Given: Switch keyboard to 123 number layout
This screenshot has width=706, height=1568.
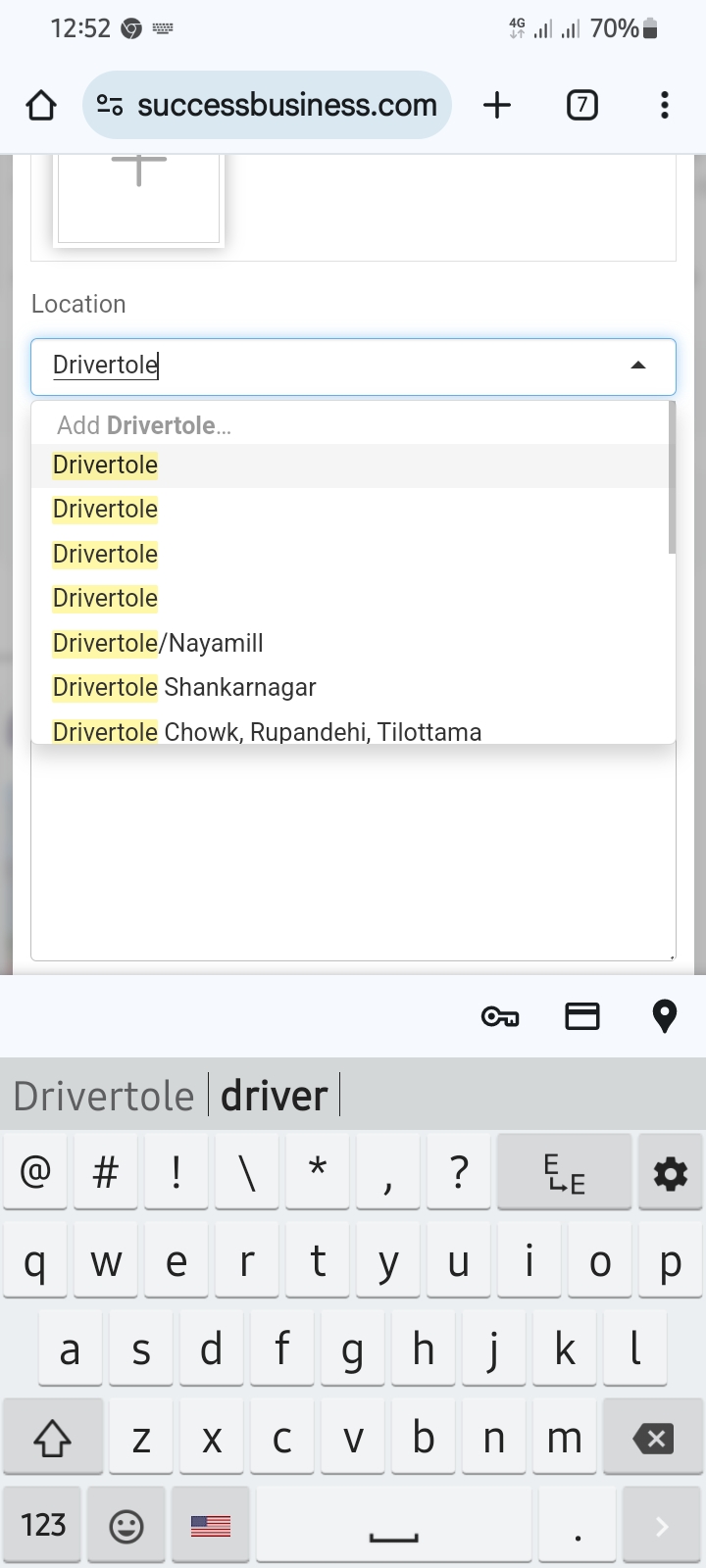Looking at the screenshot, I should [43, 1525].
